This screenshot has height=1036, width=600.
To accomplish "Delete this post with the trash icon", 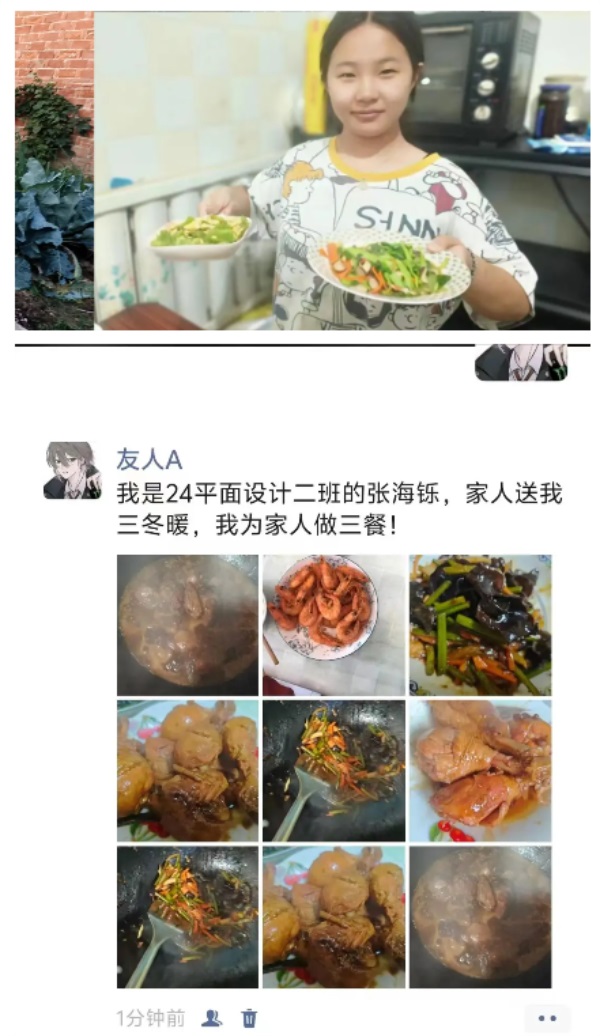I will coord(249,1018).
